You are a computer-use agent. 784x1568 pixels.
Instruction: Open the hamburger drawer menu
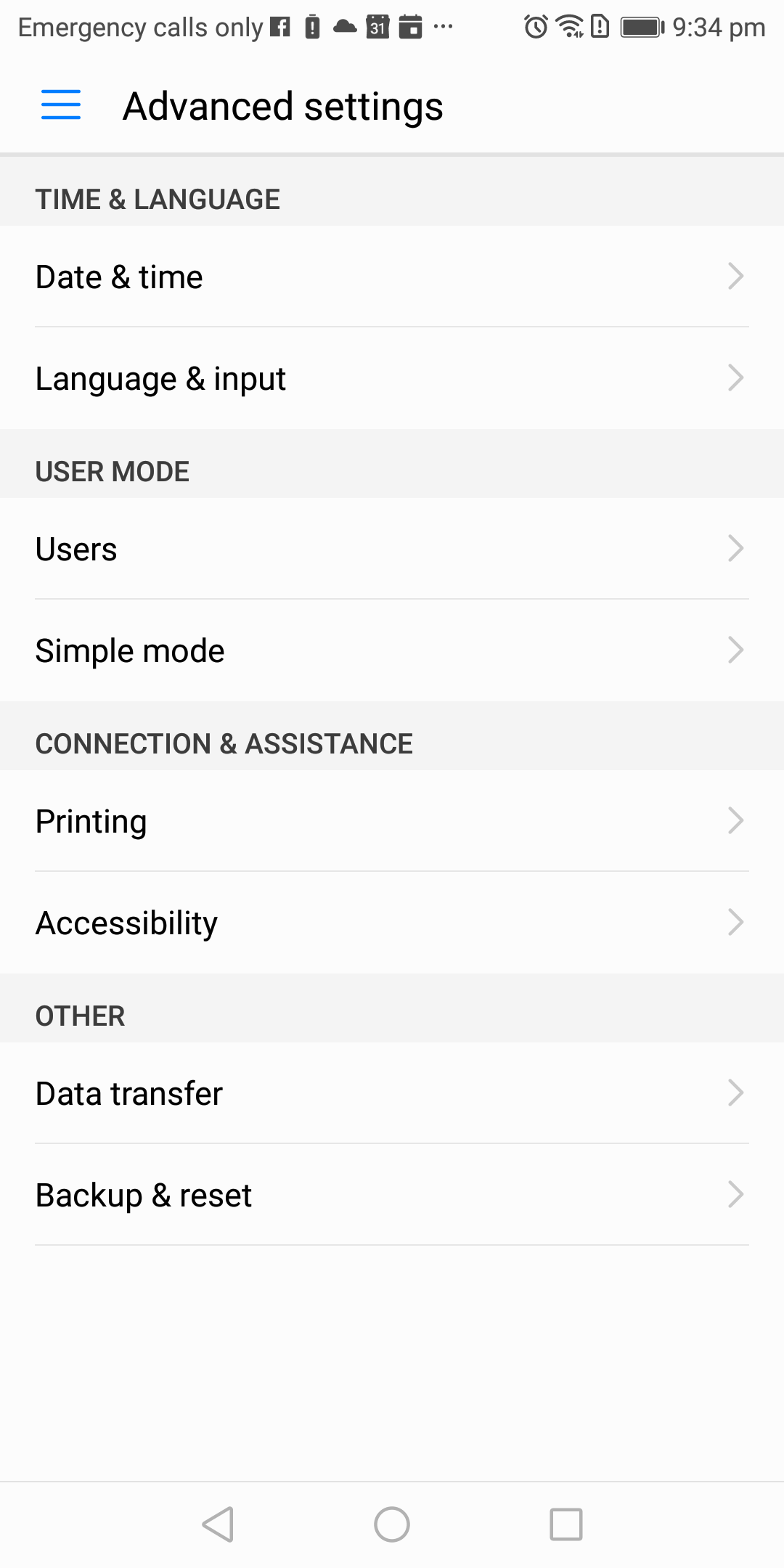[x=61, y=105]
